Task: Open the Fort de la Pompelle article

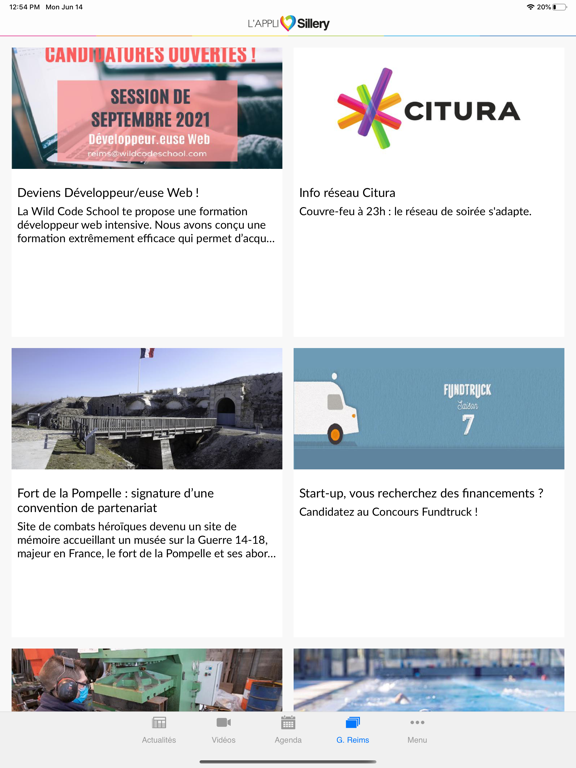Action: [147, 492]
